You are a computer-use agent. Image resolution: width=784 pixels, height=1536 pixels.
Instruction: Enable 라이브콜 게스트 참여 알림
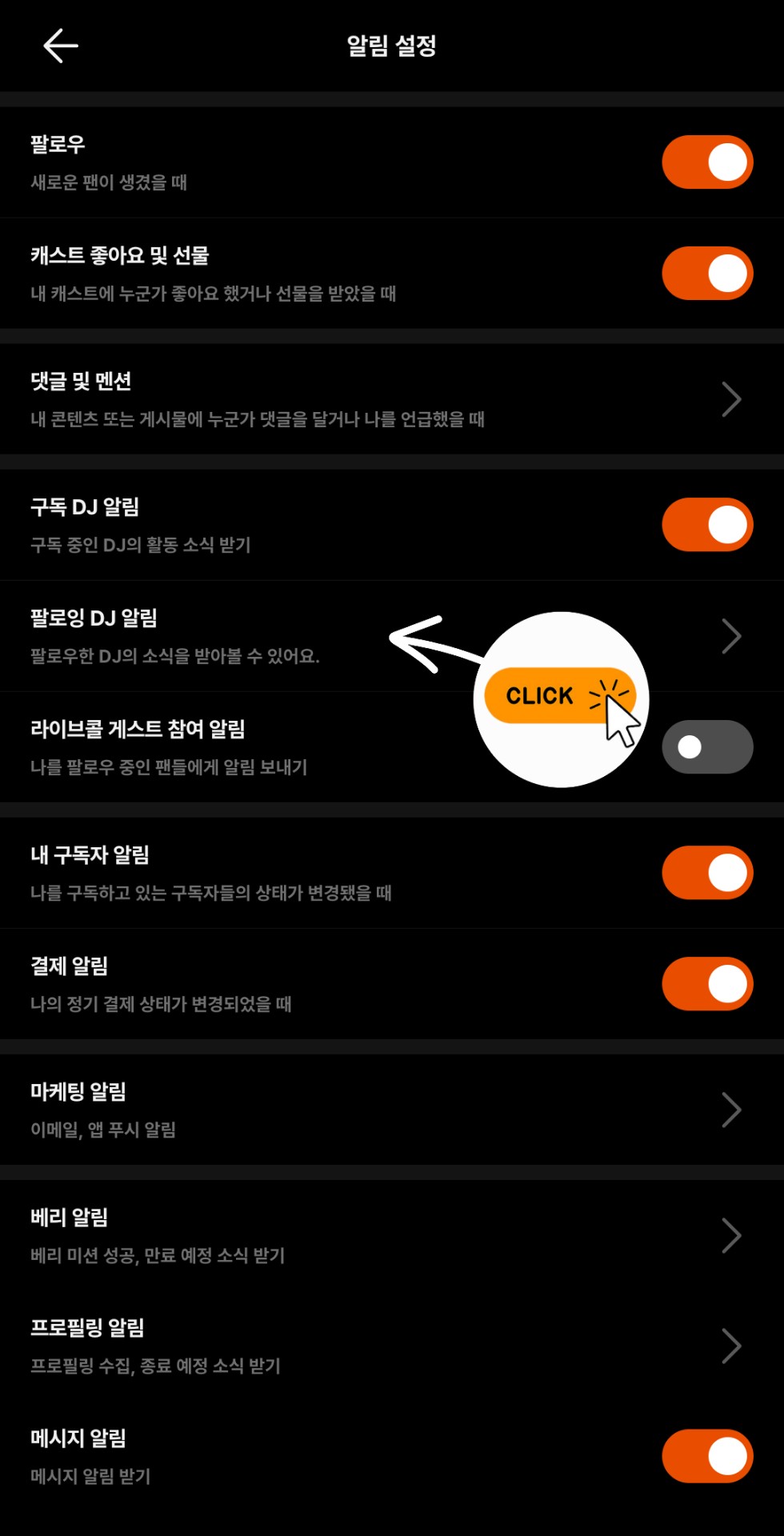point(706,747)
